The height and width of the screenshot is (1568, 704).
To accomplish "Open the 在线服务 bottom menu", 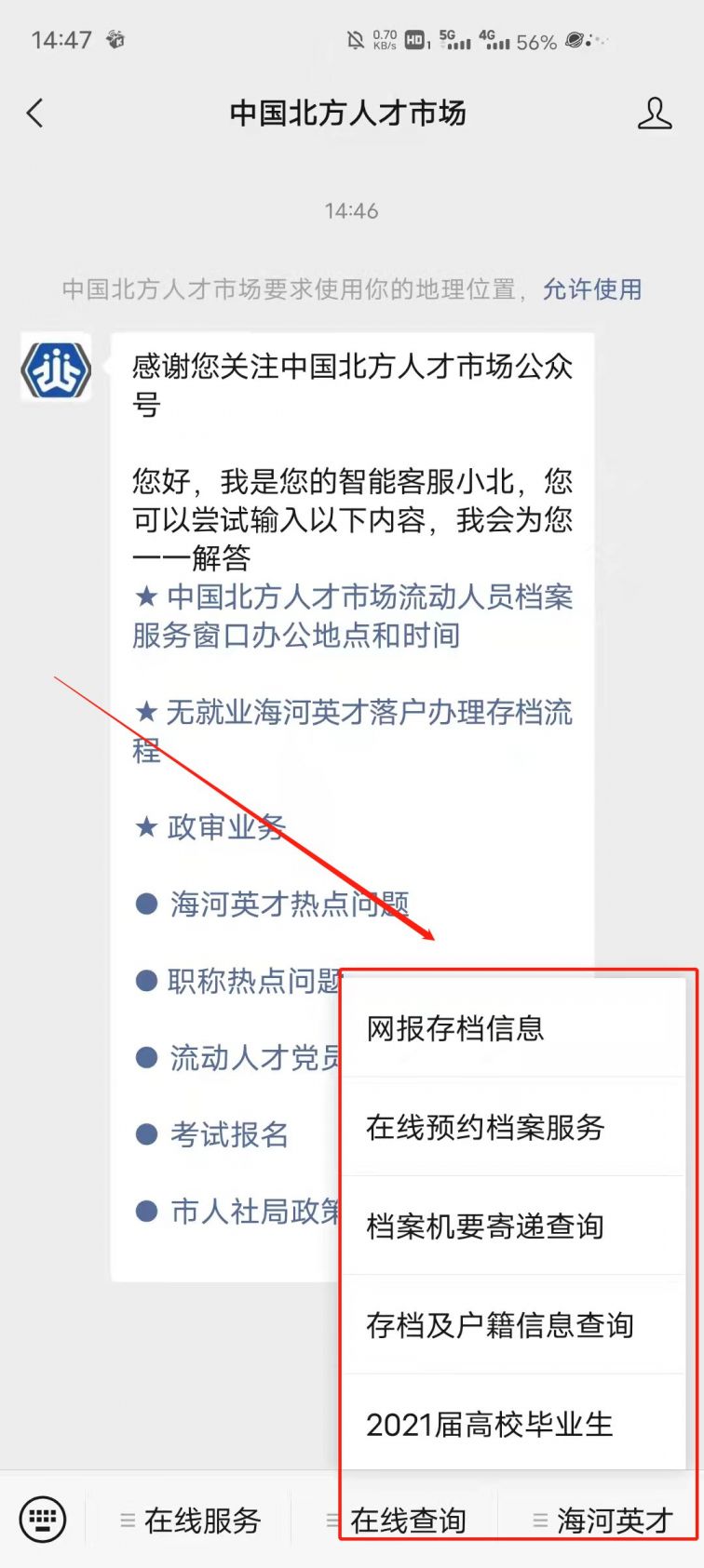I will point(190,1521).
